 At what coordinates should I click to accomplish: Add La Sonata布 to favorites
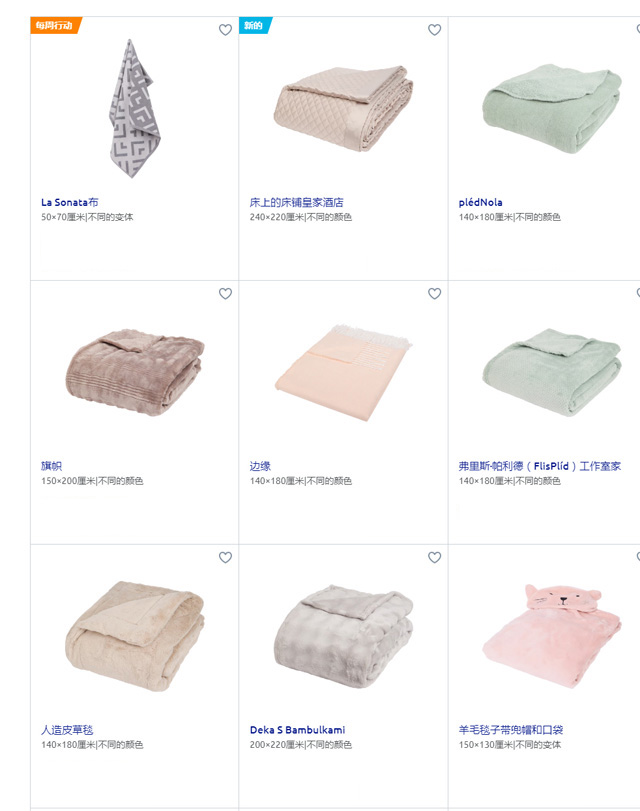pos(225,30)
